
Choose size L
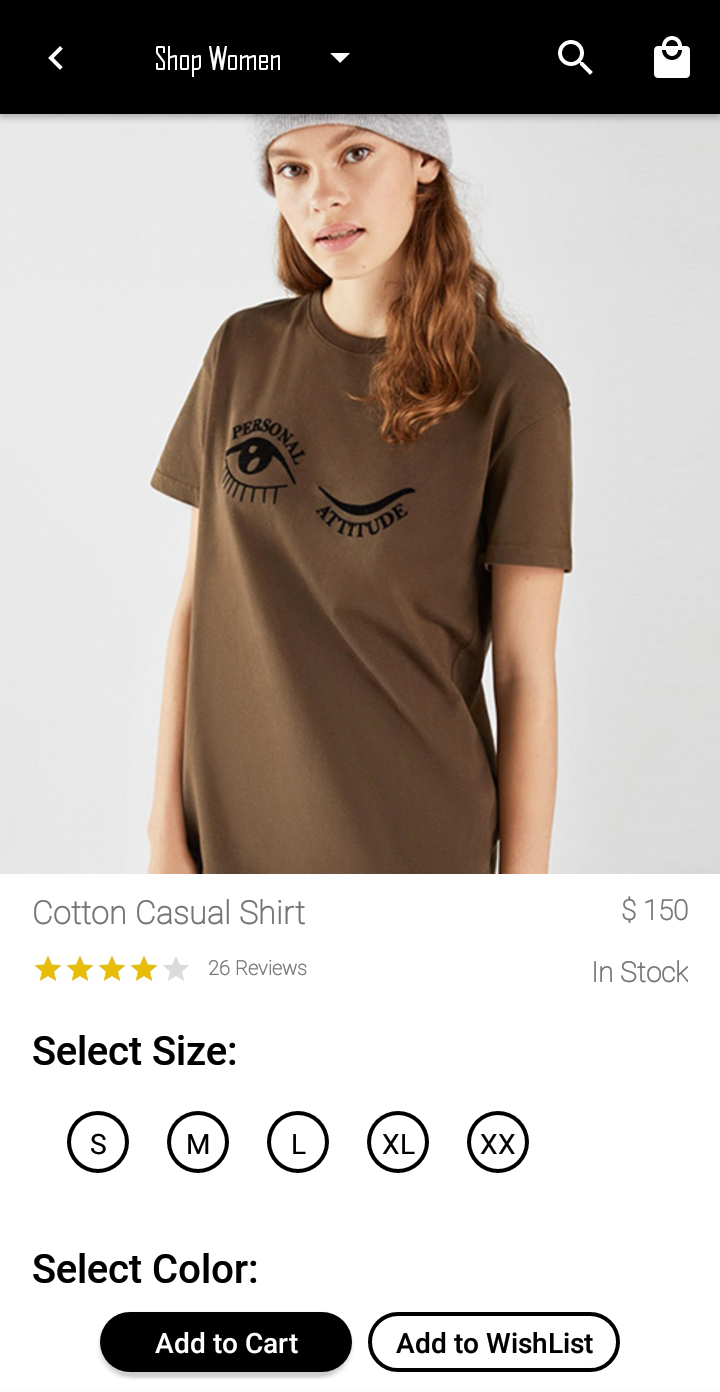click(x=298, y=1142)
